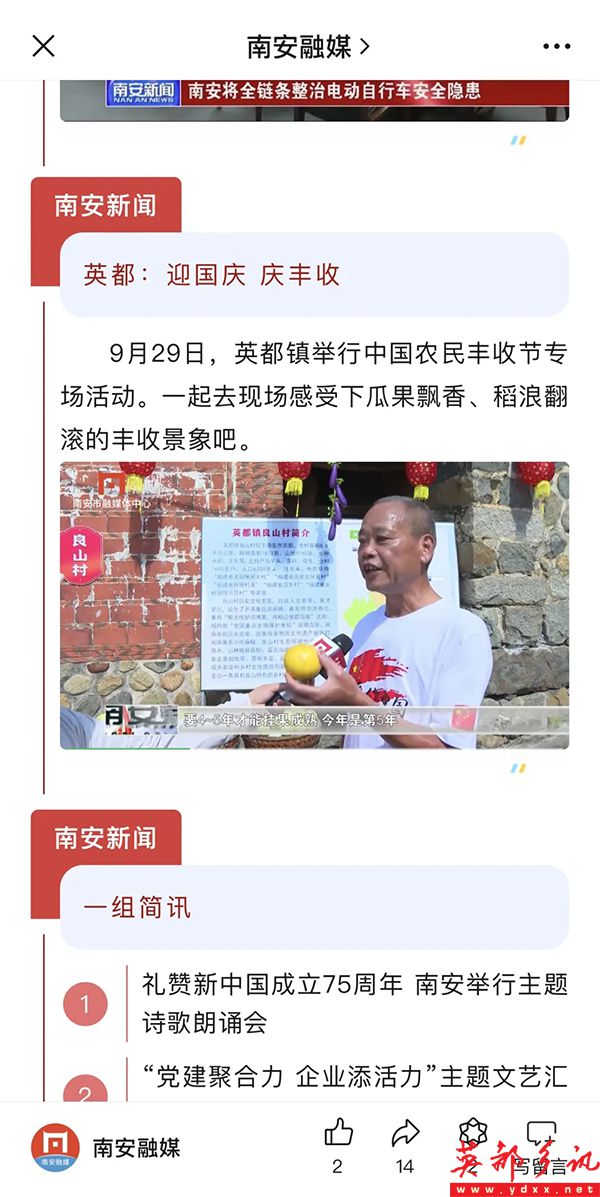This screenshot has height=1197, width=600.
Task: Open the three-dot overflow menu
Action: (x=556, y=46)
